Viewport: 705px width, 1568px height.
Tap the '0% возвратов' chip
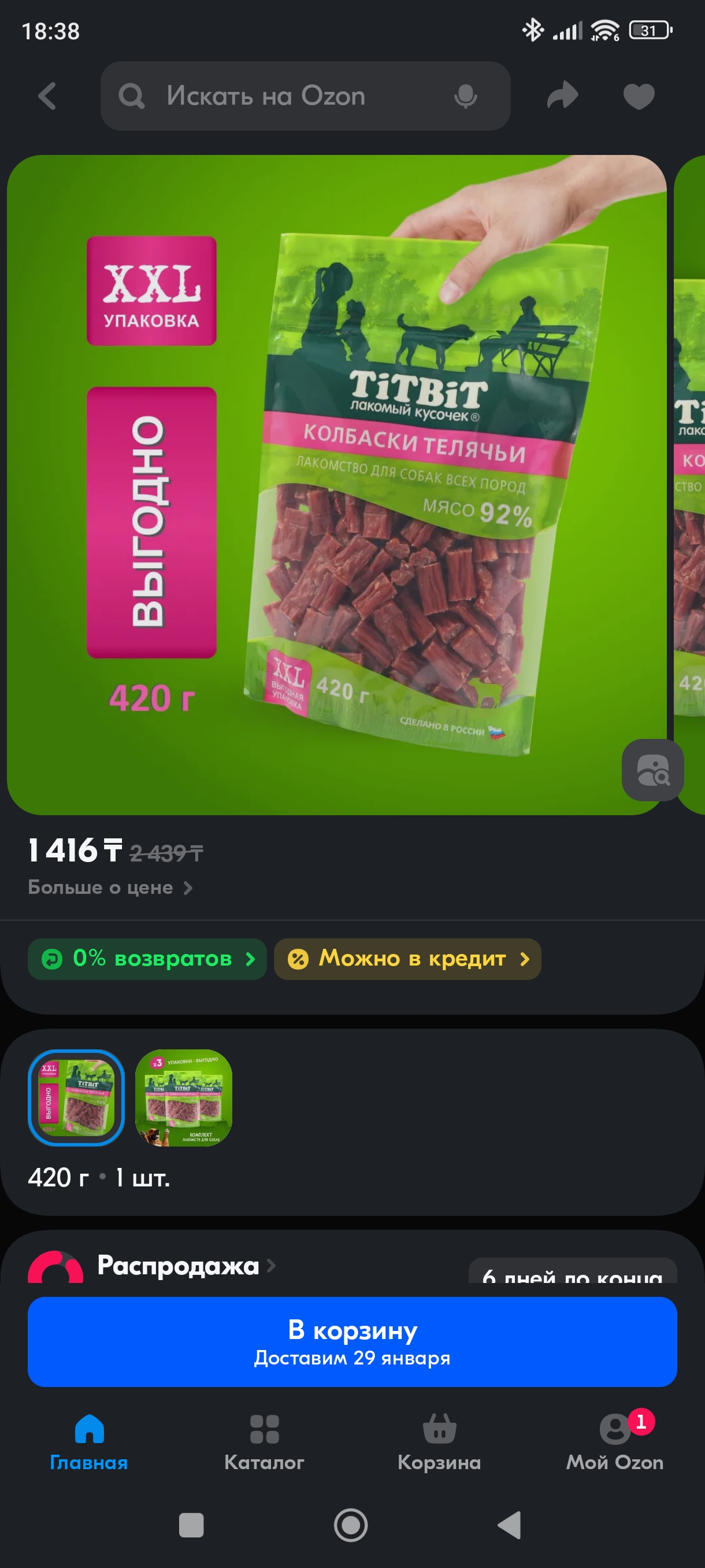pos(147,959)
